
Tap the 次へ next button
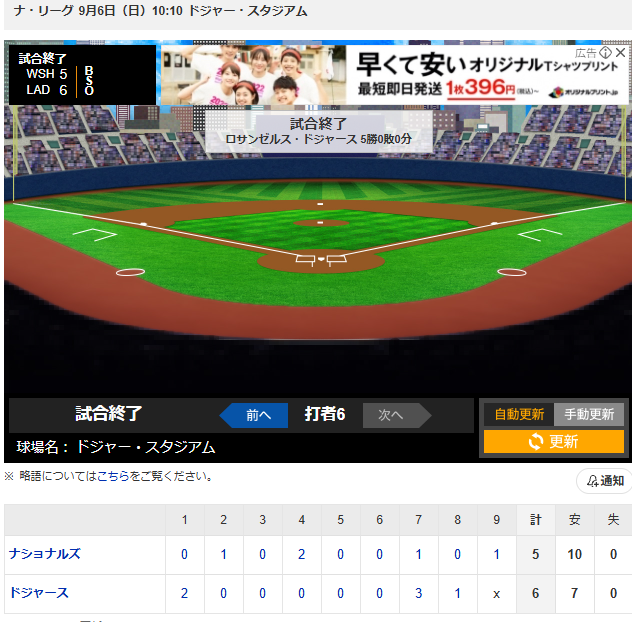coord(397,415)
